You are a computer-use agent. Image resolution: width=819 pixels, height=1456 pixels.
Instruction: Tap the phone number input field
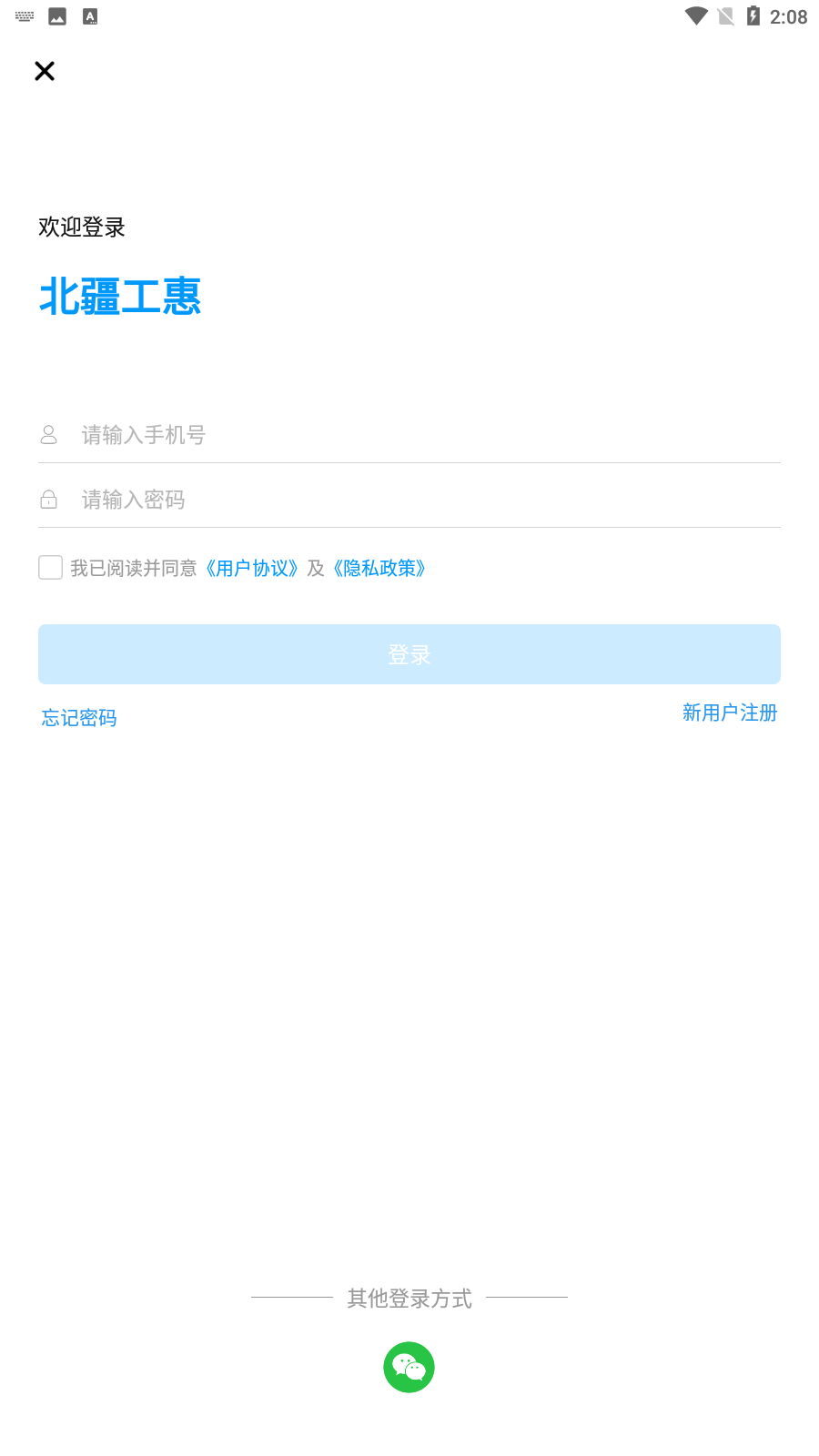pyautogui.click(x=409, y=435)
